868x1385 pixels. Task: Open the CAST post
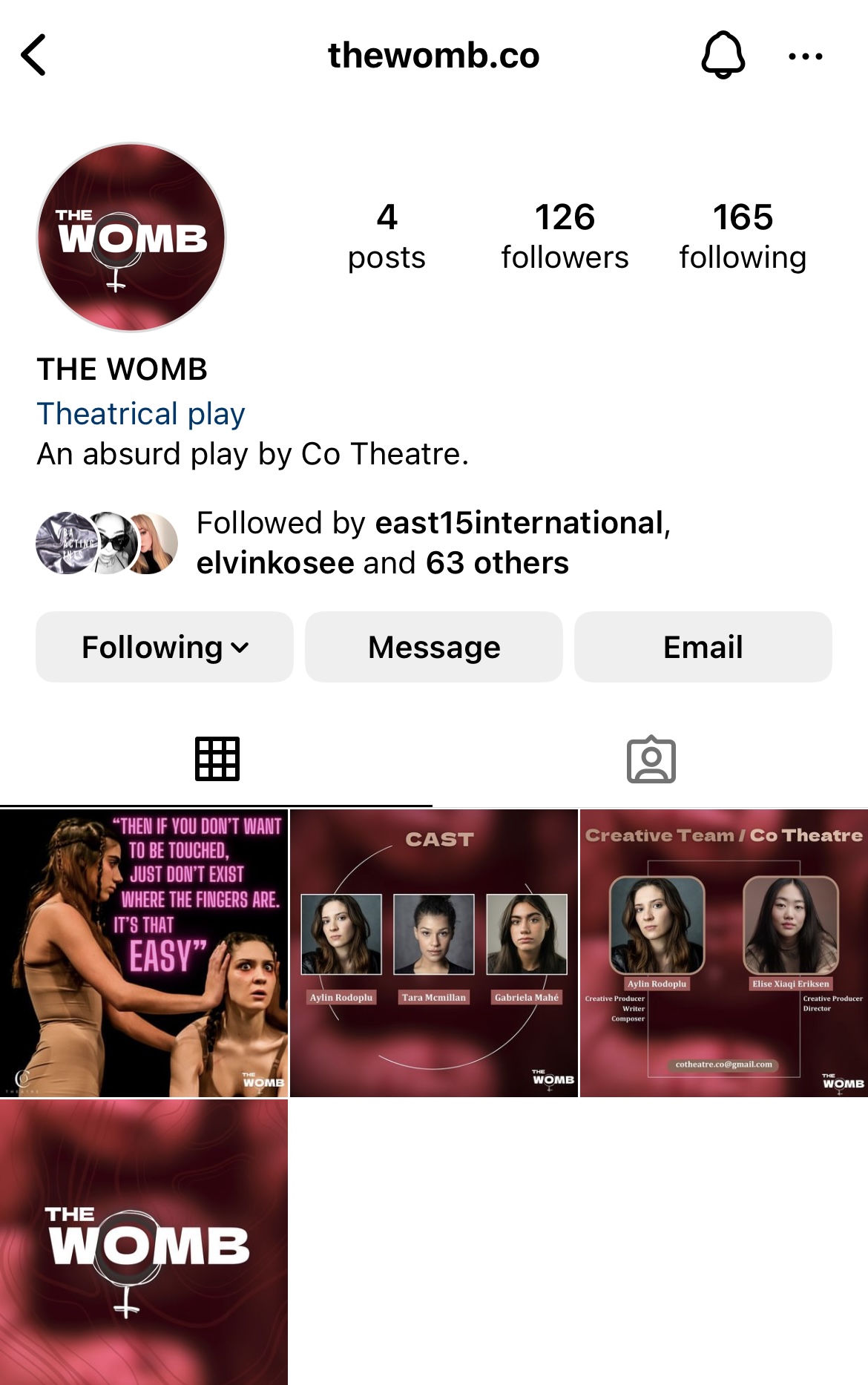pyautogui.click(x=434, y=953)
